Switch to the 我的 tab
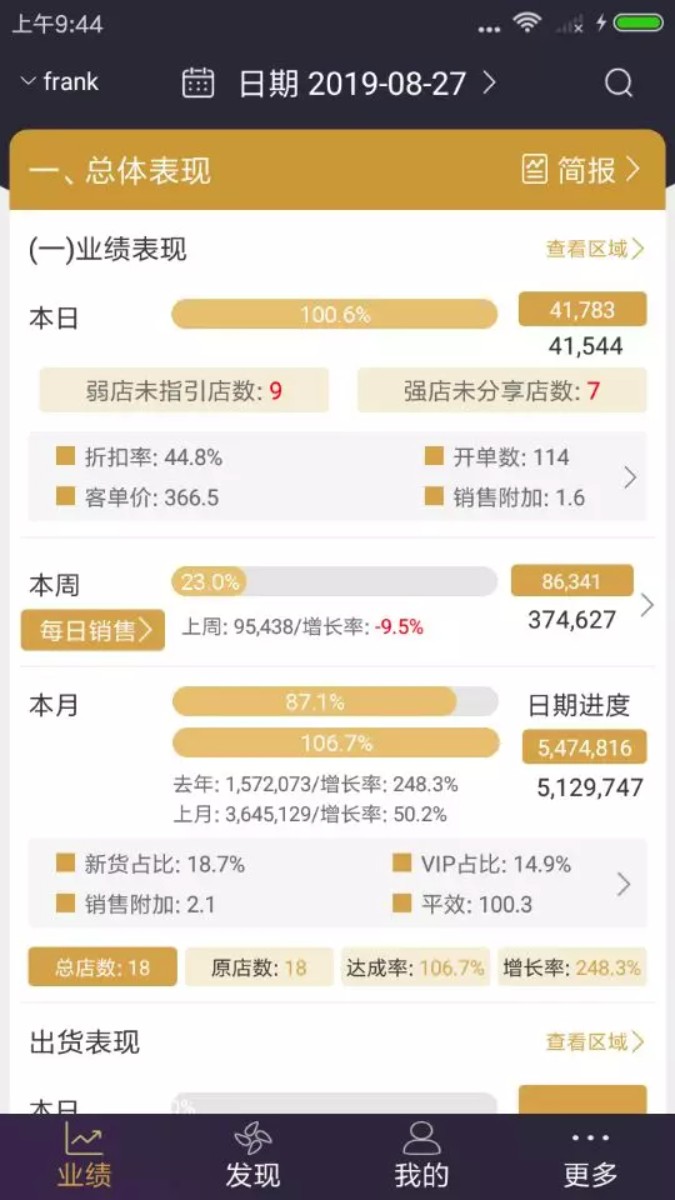This screenshot has width=675, height=1200. [x=421, y=1156]
